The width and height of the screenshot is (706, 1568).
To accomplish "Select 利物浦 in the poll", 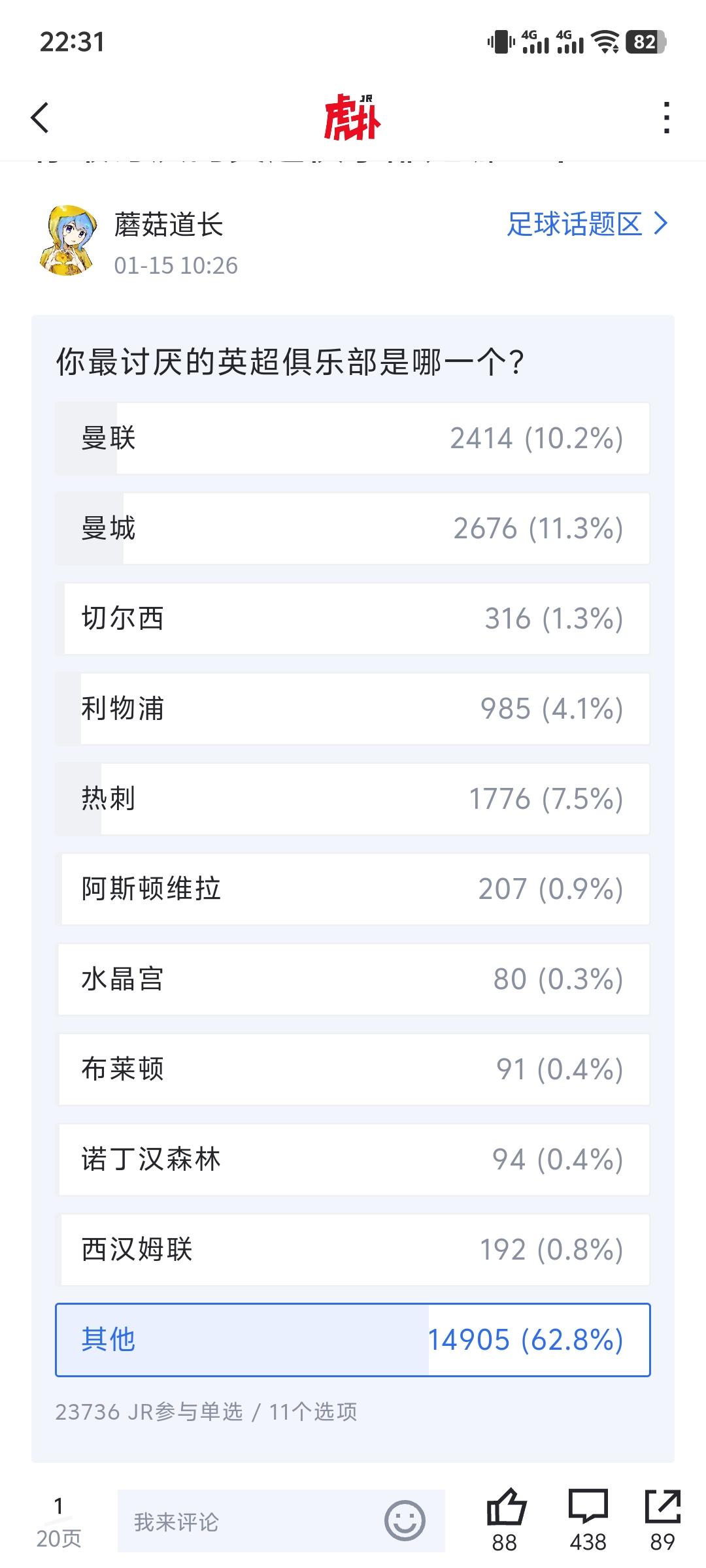I will click(353, 709).
